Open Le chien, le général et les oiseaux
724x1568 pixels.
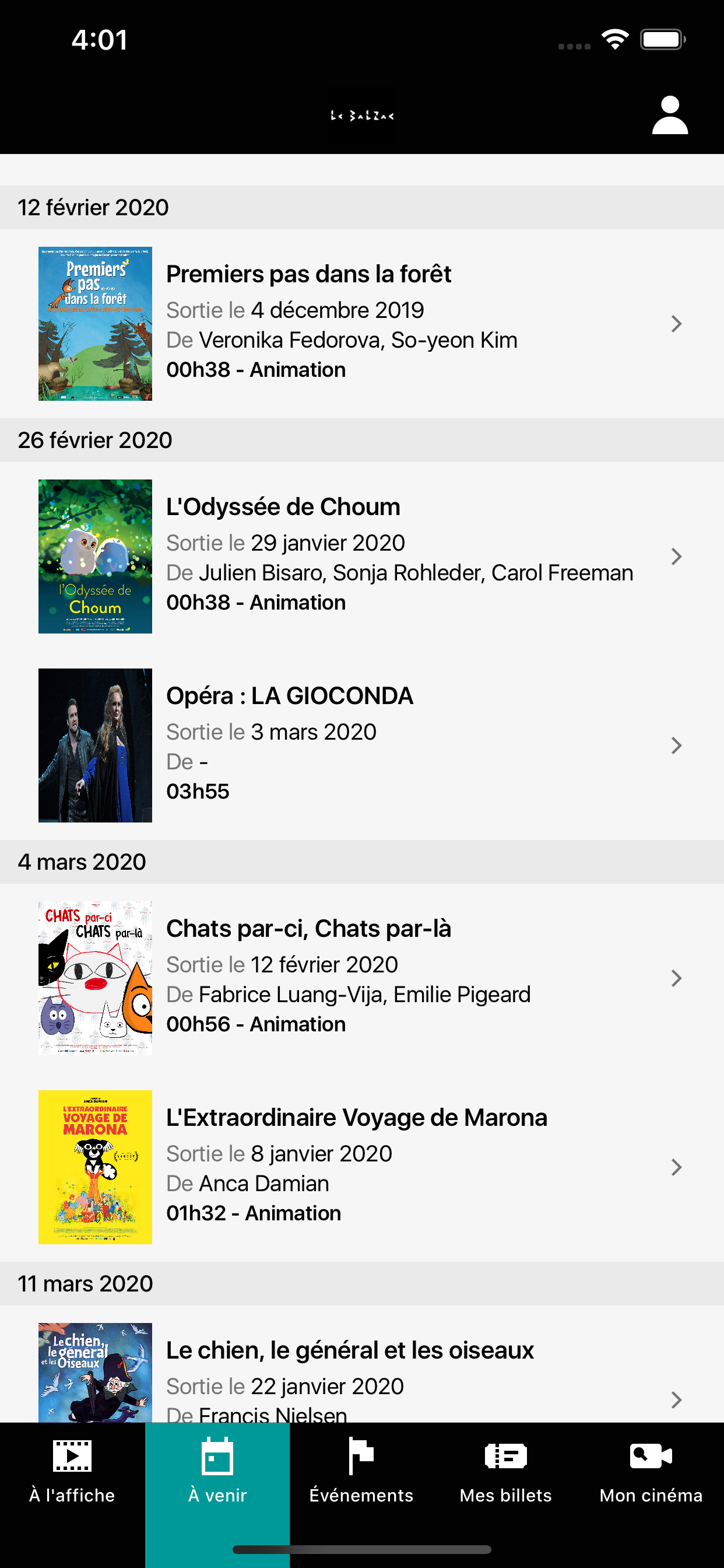pos(362,1364)
